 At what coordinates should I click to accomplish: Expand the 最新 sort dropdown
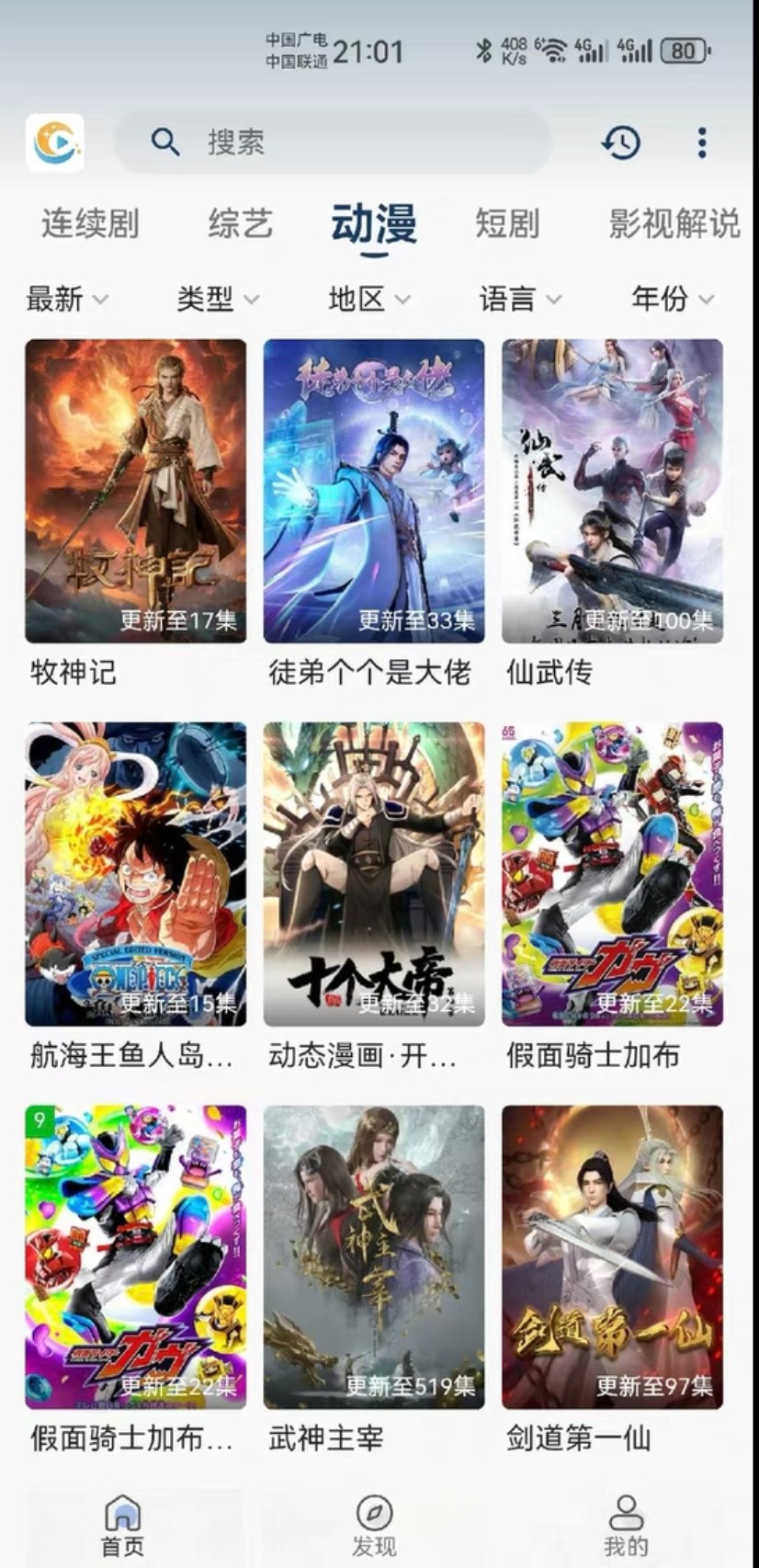tap(66, 299)
